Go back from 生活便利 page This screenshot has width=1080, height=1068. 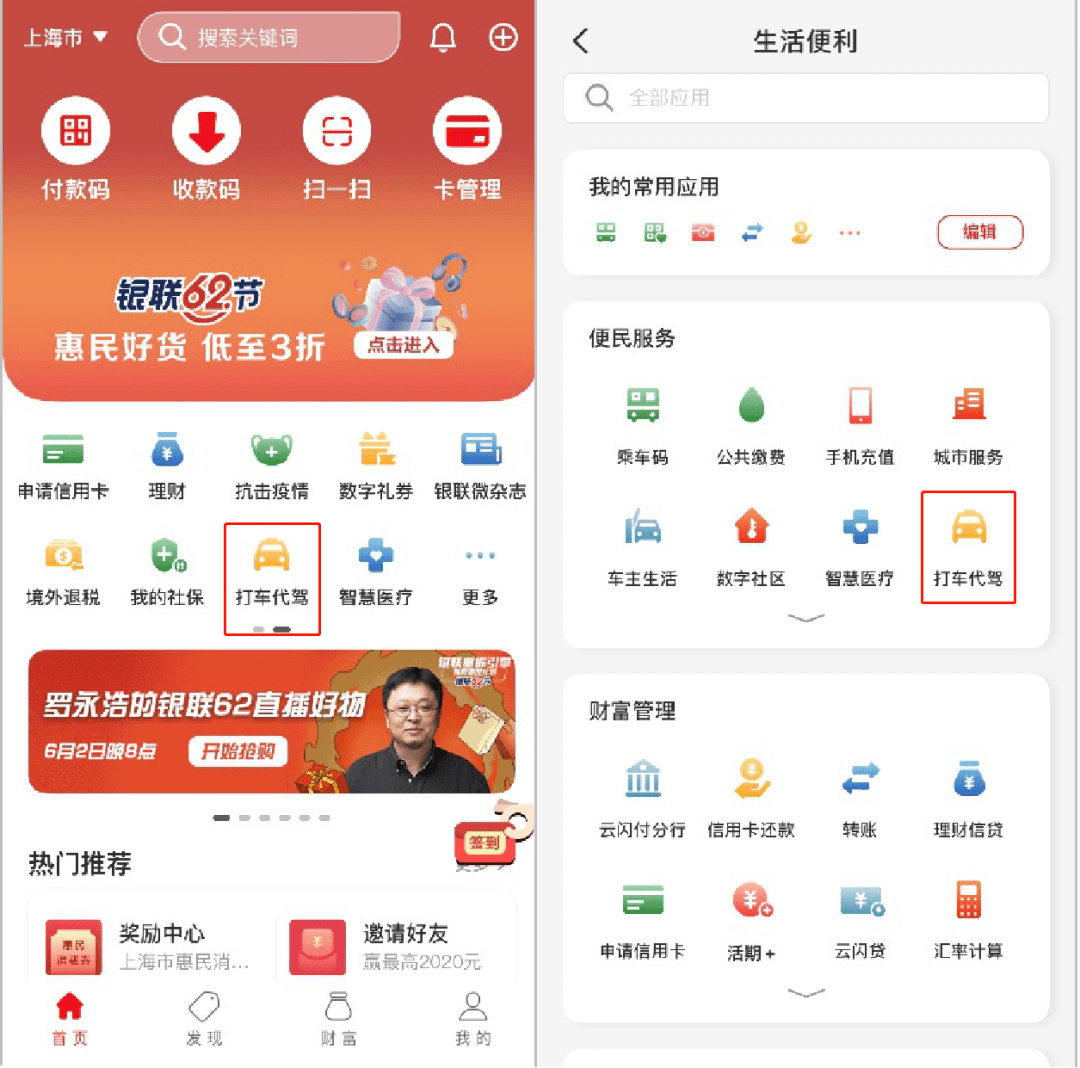[x=581, y=41]
